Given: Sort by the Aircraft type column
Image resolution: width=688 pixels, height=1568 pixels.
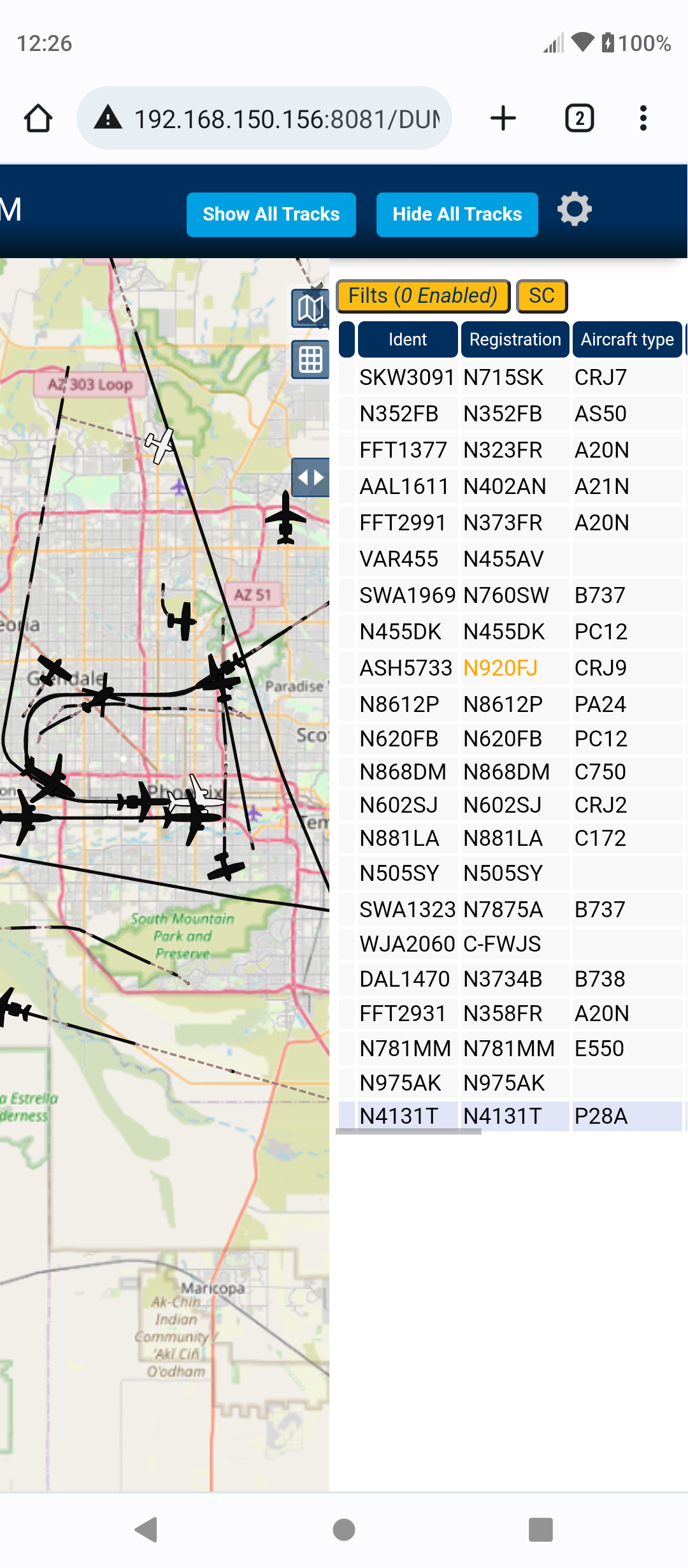Looking at the screenshot, I should [x=627, y=339].
